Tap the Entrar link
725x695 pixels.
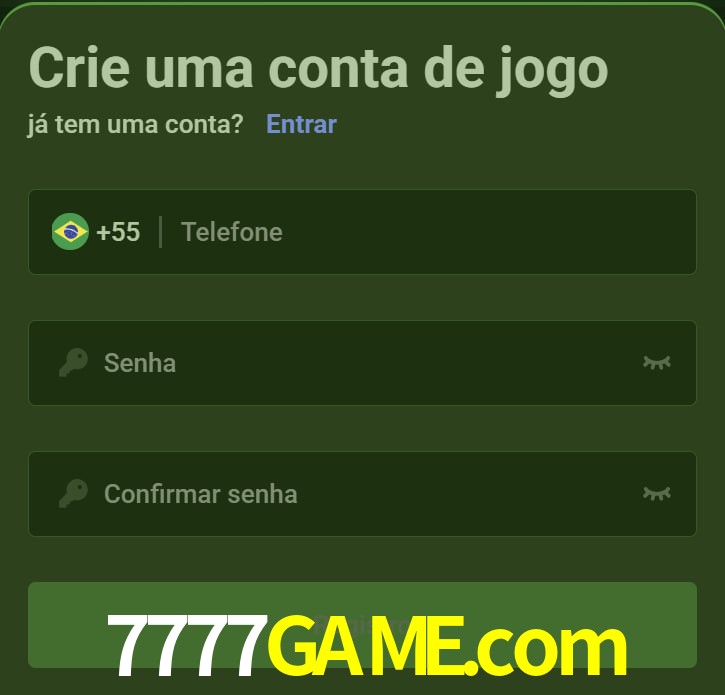pos(301,124)
